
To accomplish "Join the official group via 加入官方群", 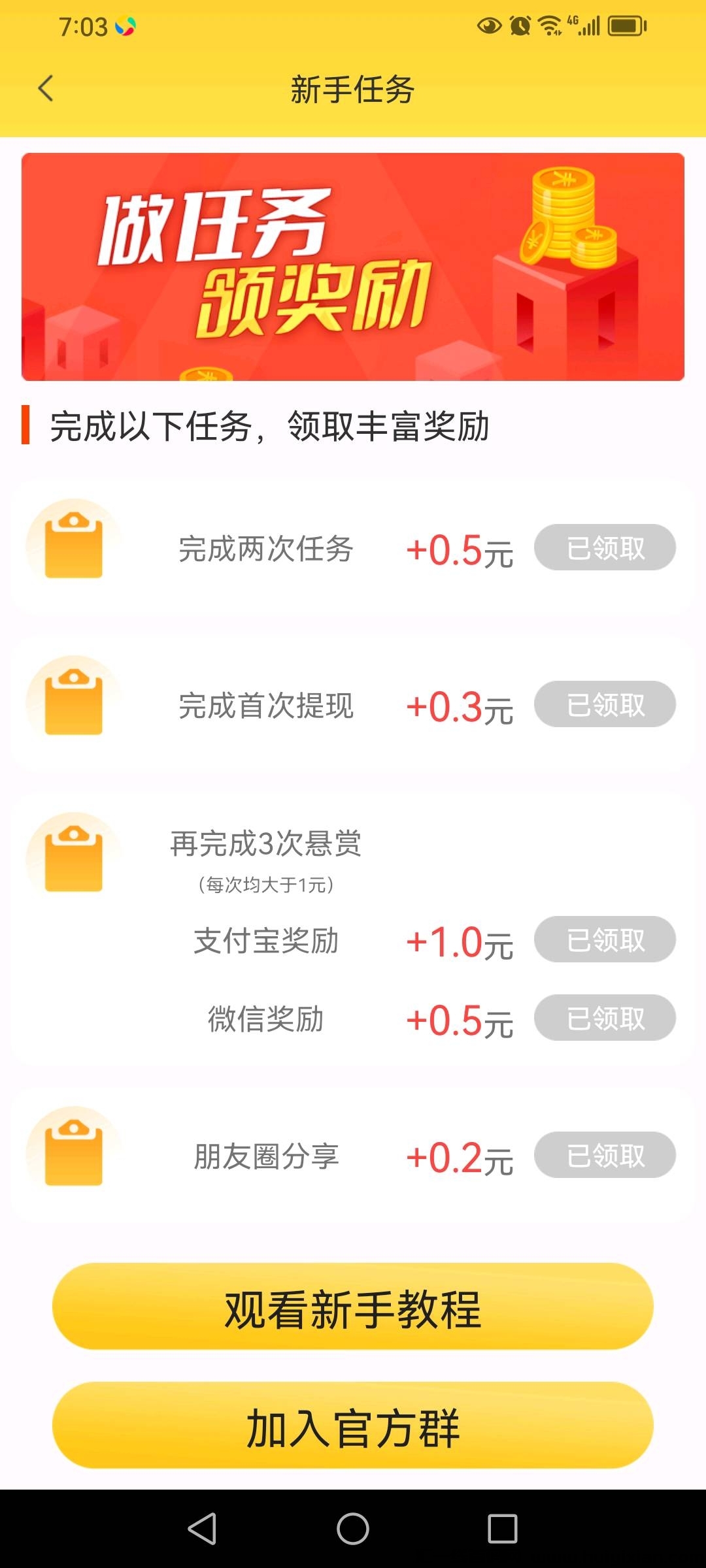I will (353, 1426).
